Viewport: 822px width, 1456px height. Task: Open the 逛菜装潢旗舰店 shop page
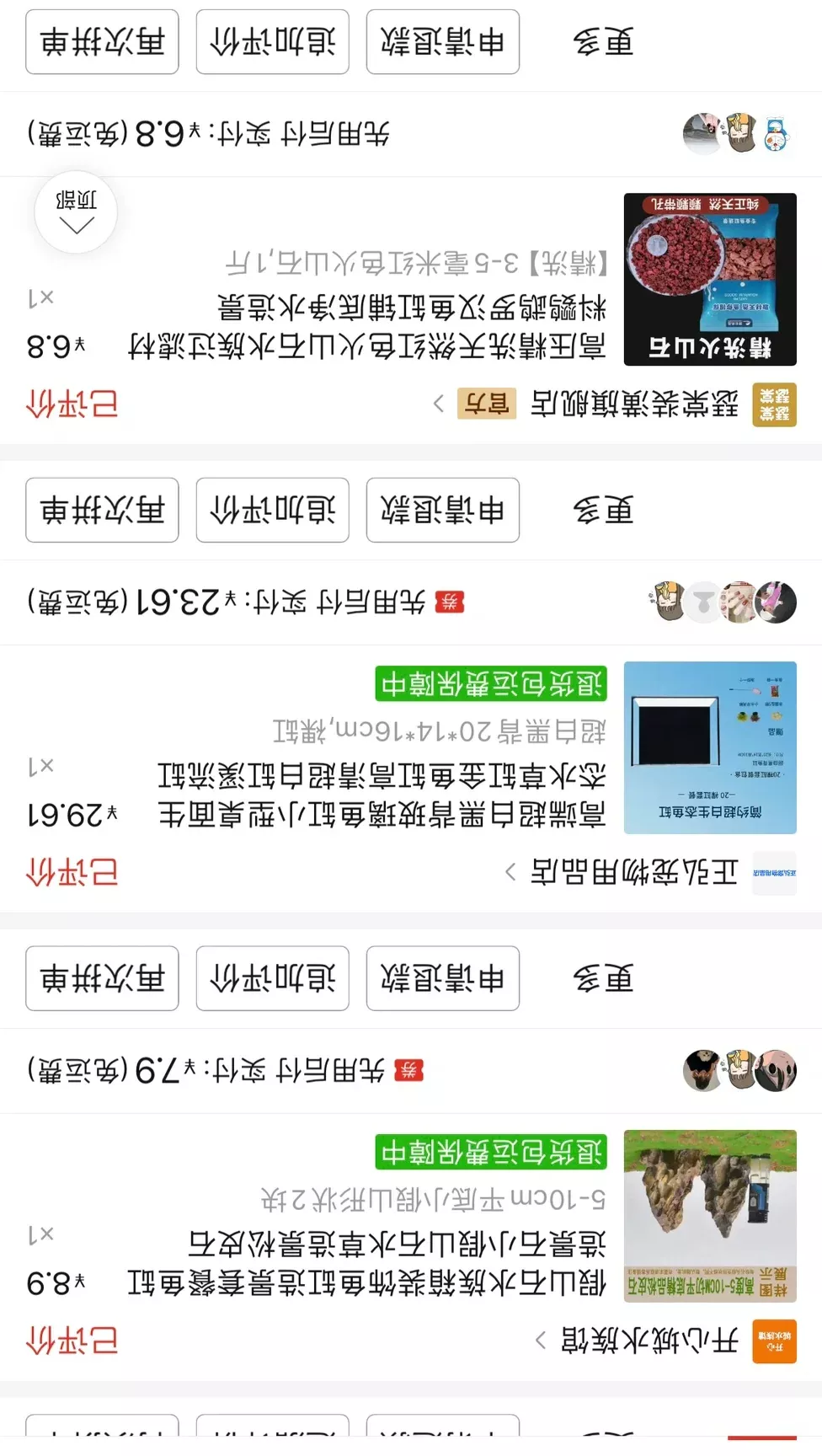(x=634, y=404)
